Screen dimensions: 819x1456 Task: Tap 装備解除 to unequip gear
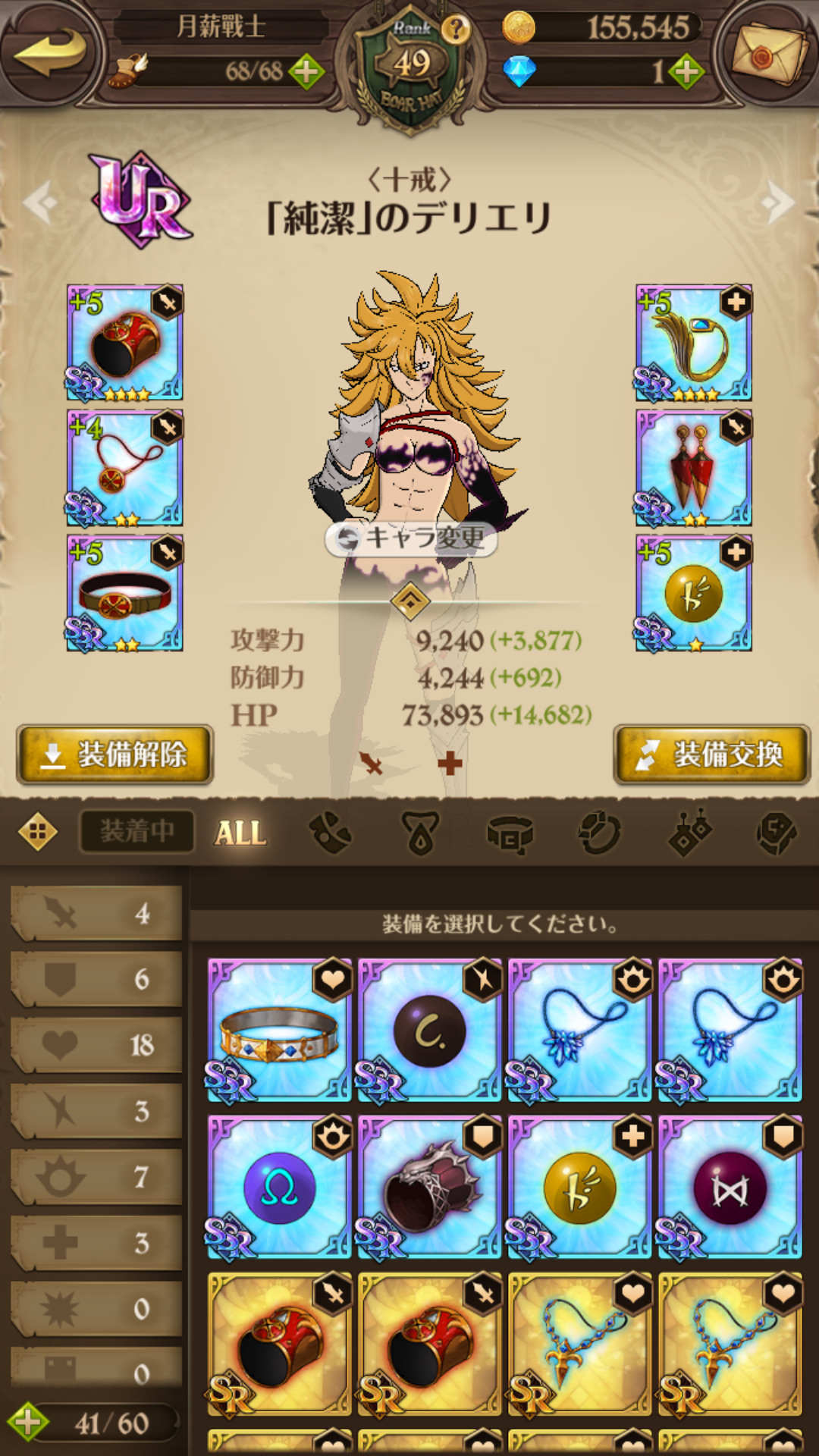coord(115,755)
